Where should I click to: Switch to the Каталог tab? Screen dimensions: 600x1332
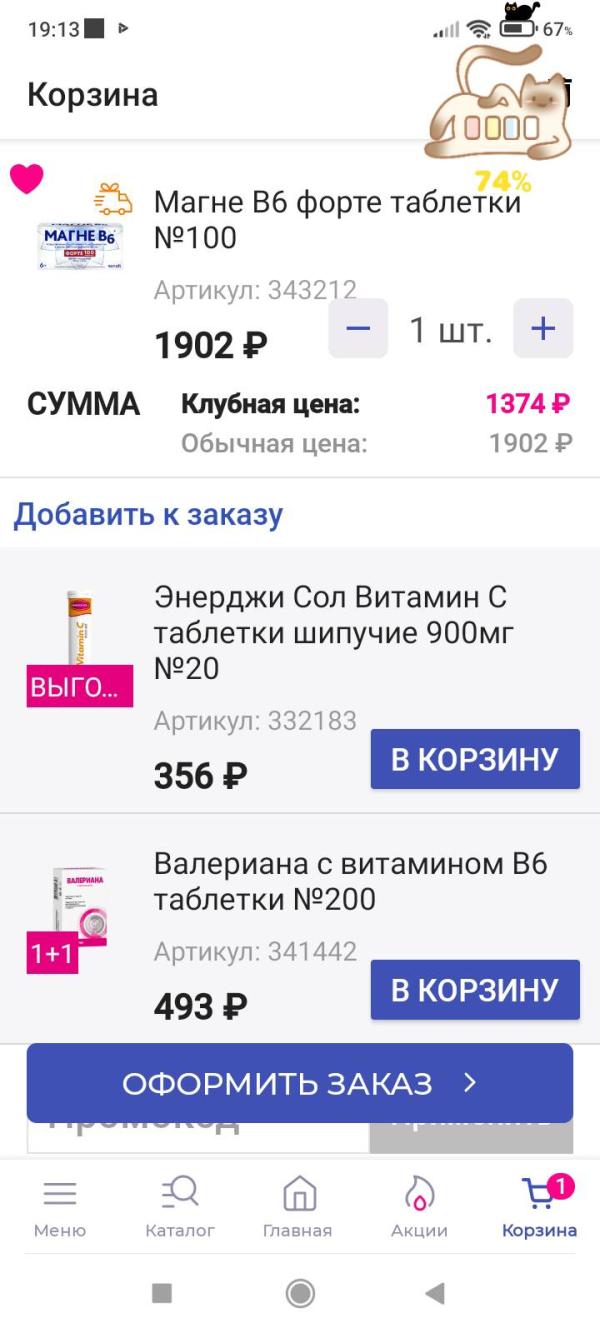click(180, 1207)
